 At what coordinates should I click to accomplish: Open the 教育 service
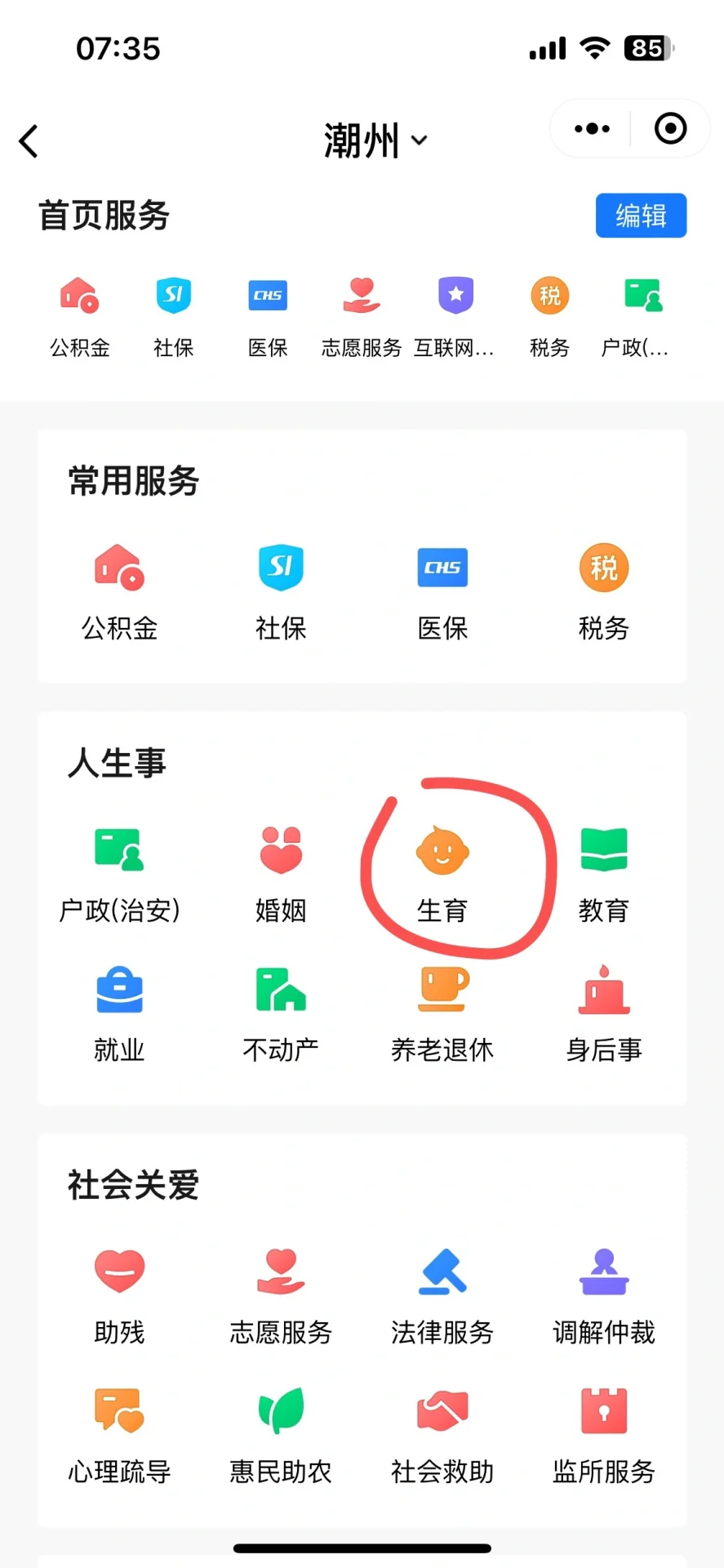604,874
